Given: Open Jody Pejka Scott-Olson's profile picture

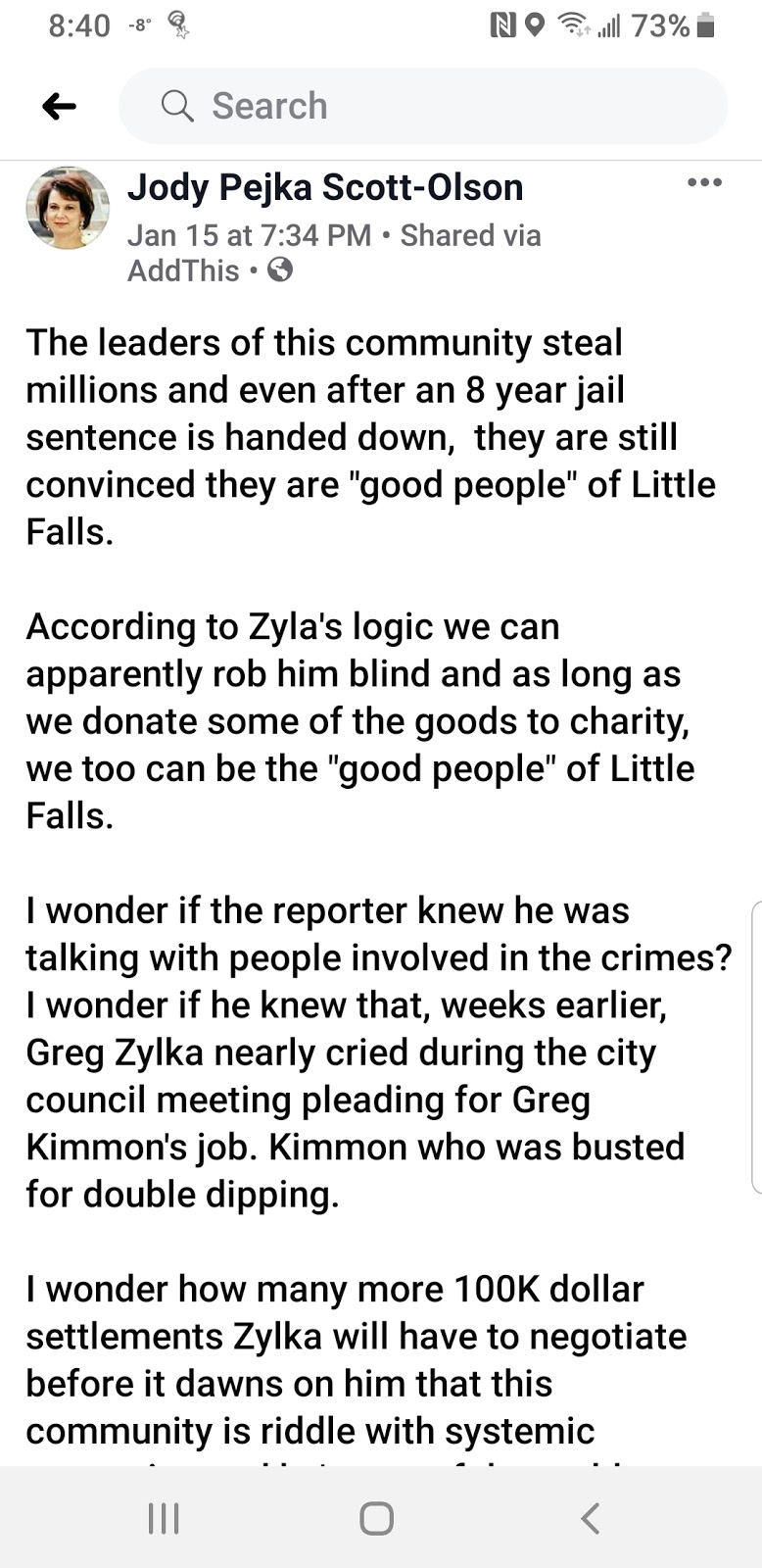Looking at the screenshot, I should pos(68,209).
